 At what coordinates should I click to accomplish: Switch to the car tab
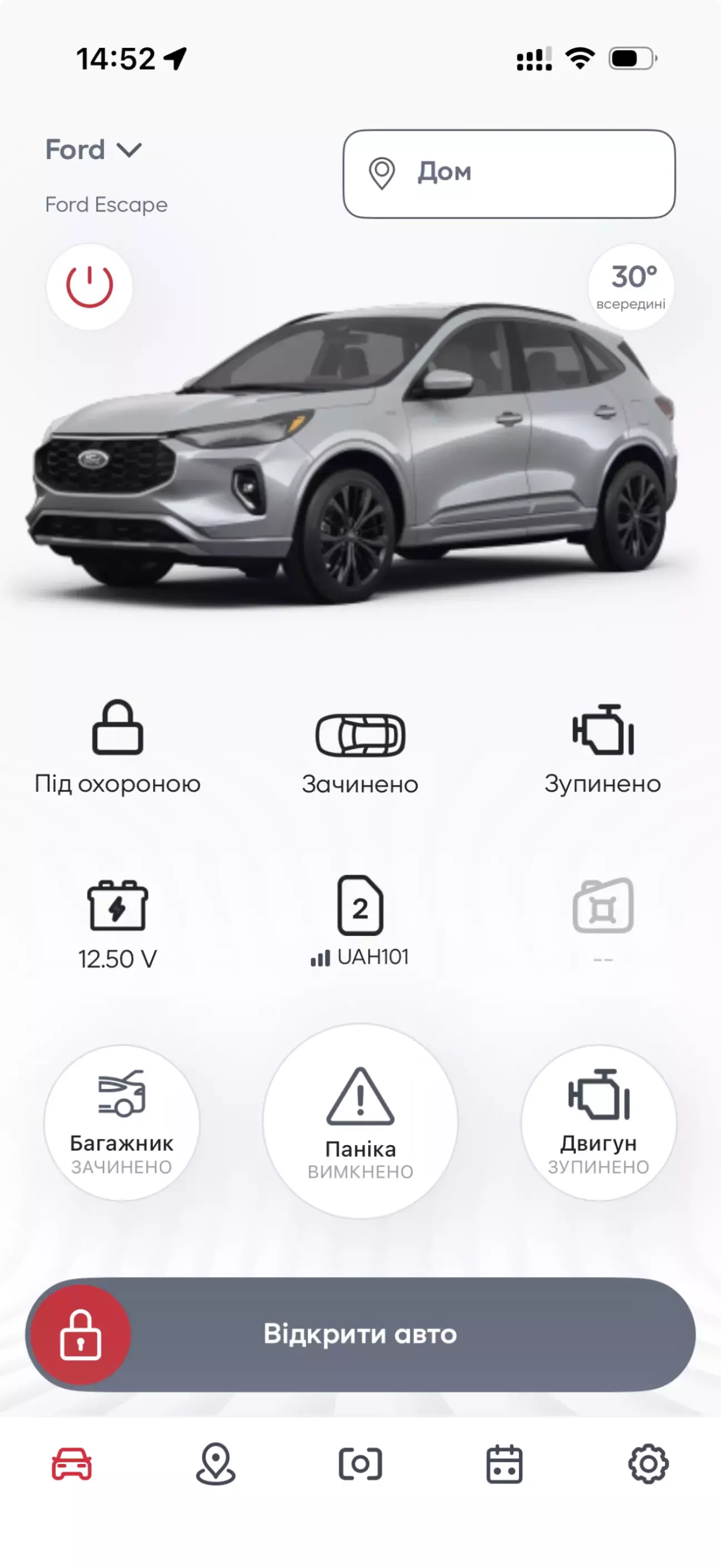click(72, 1464)
